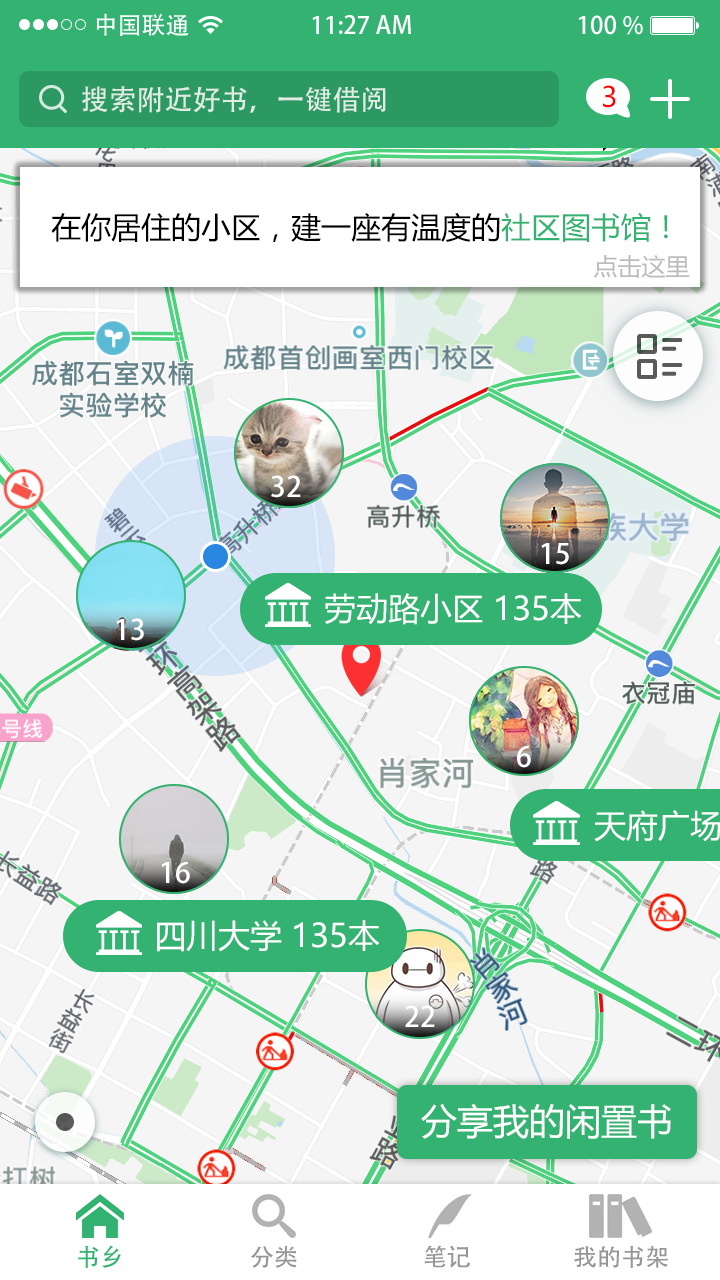Tap 分享我的闲置书 button

[546, 1122]
